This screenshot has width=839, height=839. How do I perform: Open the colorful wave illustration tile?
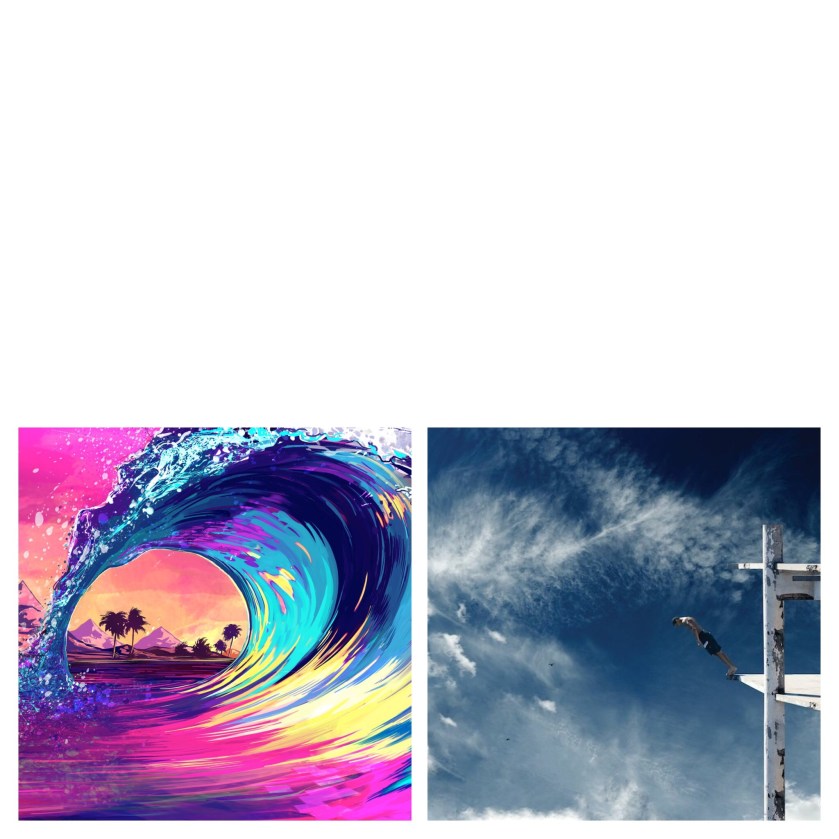214,624
